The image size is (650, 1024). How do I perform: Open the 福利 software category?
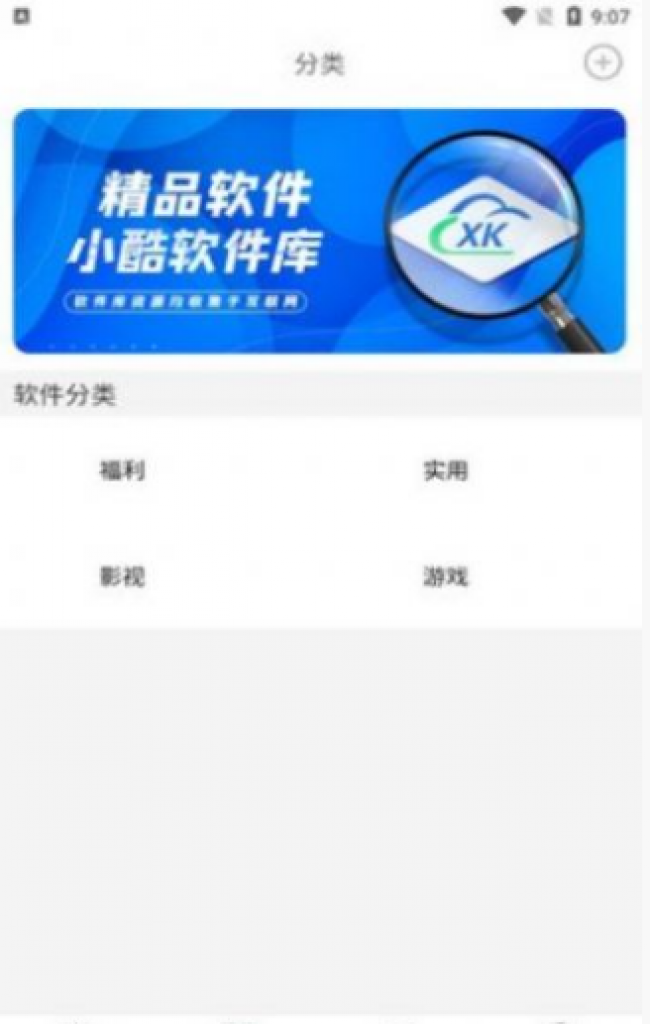[122, 471]
